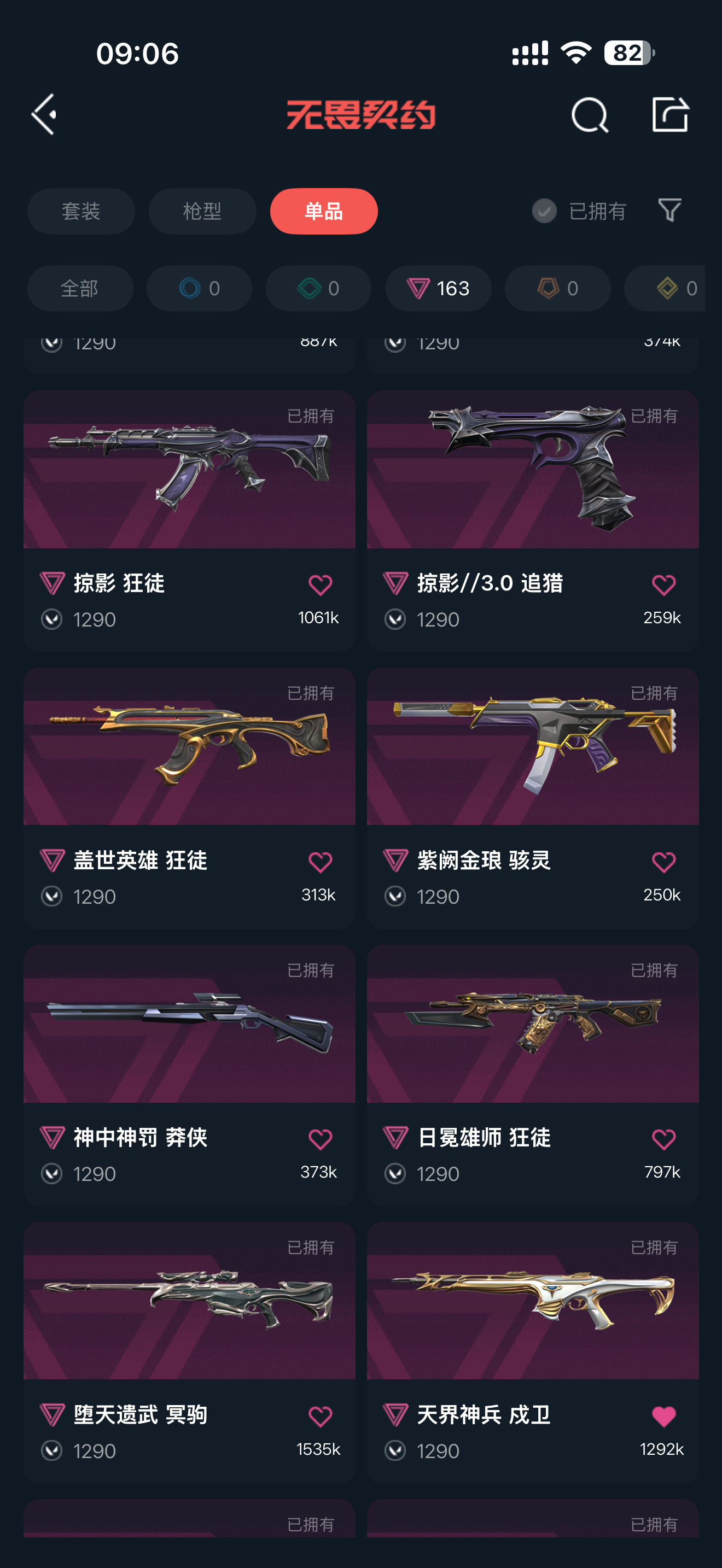Switch to the 套装 tab

click(x=81, y=211)
